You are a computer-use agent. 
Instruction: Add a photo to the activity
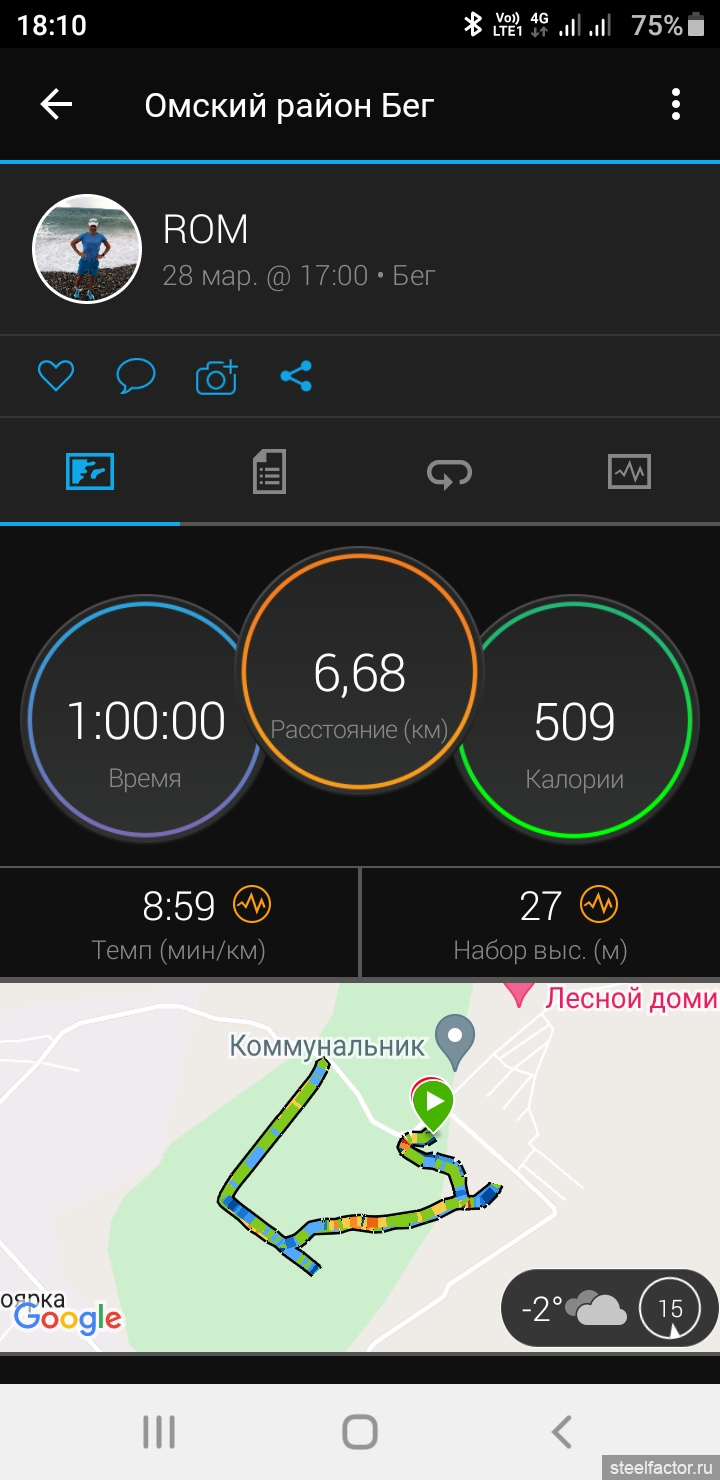[x=217, y=376]
